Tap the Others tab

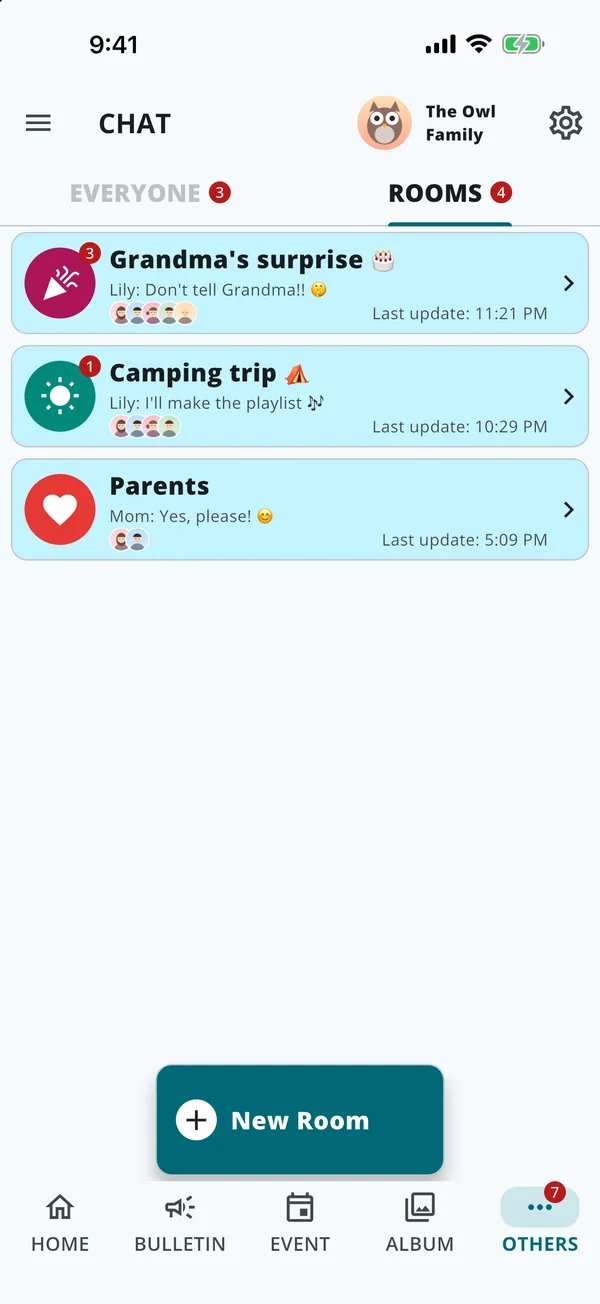[x=540, y=1223]
